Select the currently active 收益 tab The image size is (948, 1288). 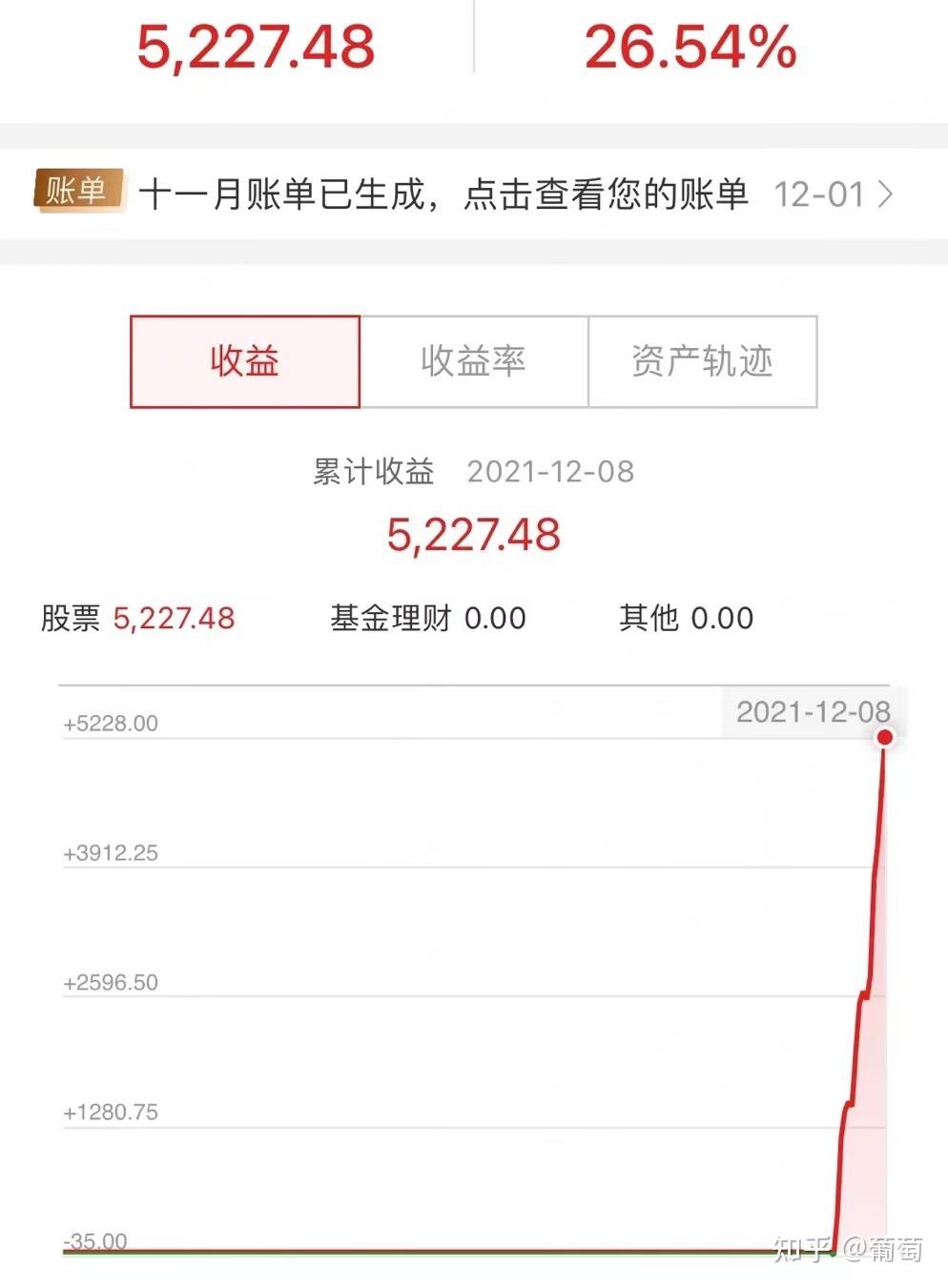[244, 362]
